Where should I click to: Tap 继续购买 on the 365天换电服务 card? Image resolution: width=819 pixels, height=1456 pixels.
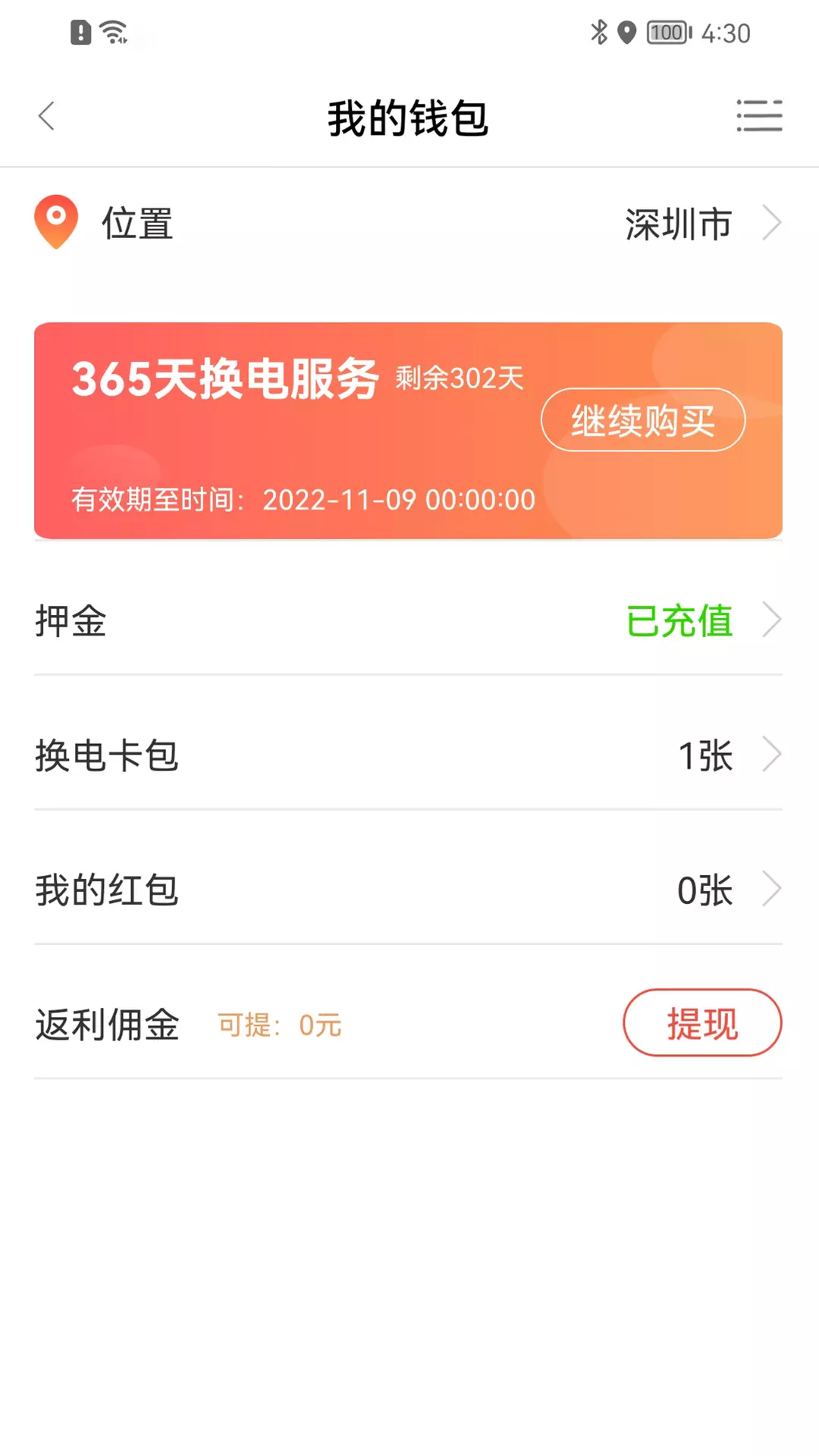tap(643, 420)
